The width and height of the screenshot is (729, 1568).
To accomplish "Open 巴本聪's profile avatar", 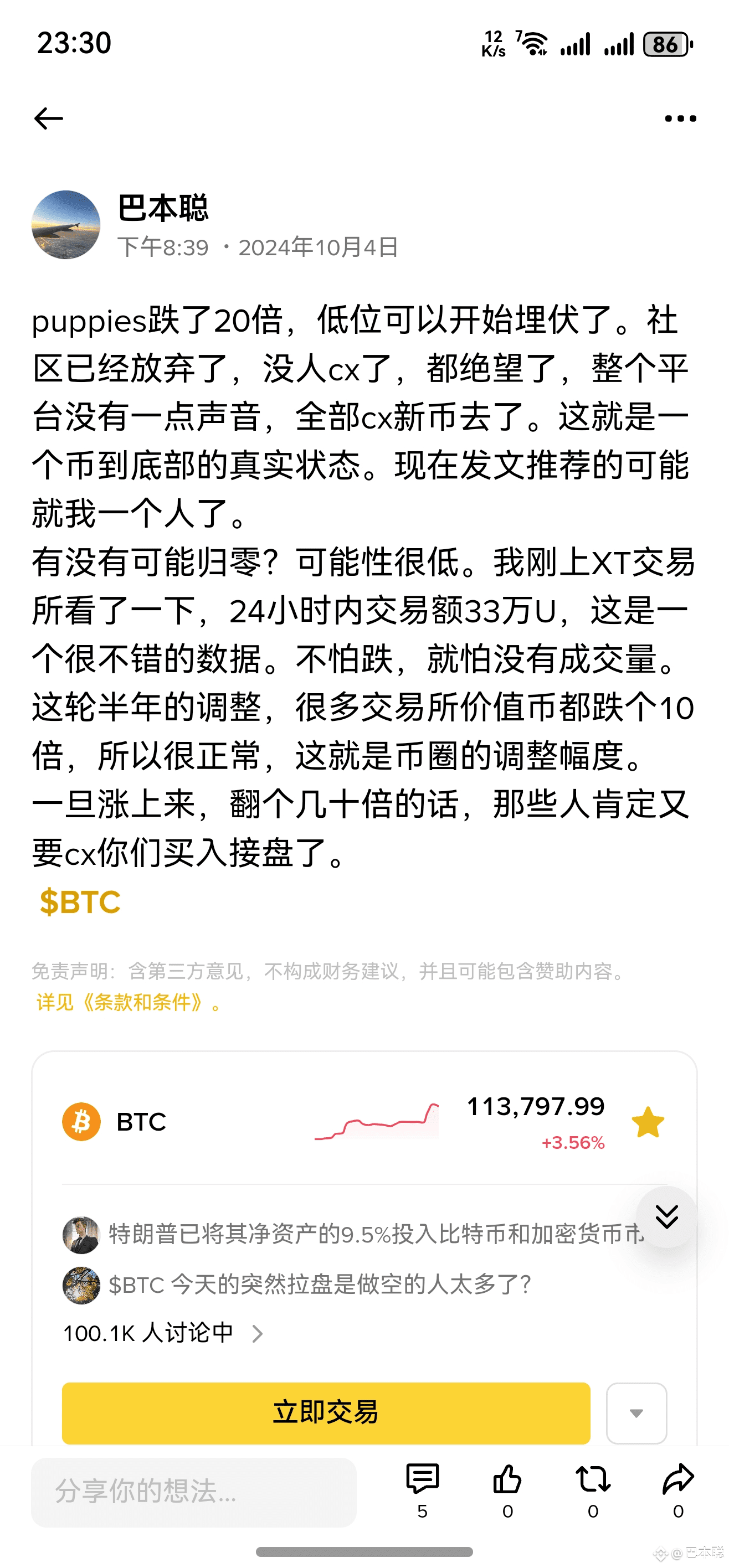I will click(x=66, y=225).
